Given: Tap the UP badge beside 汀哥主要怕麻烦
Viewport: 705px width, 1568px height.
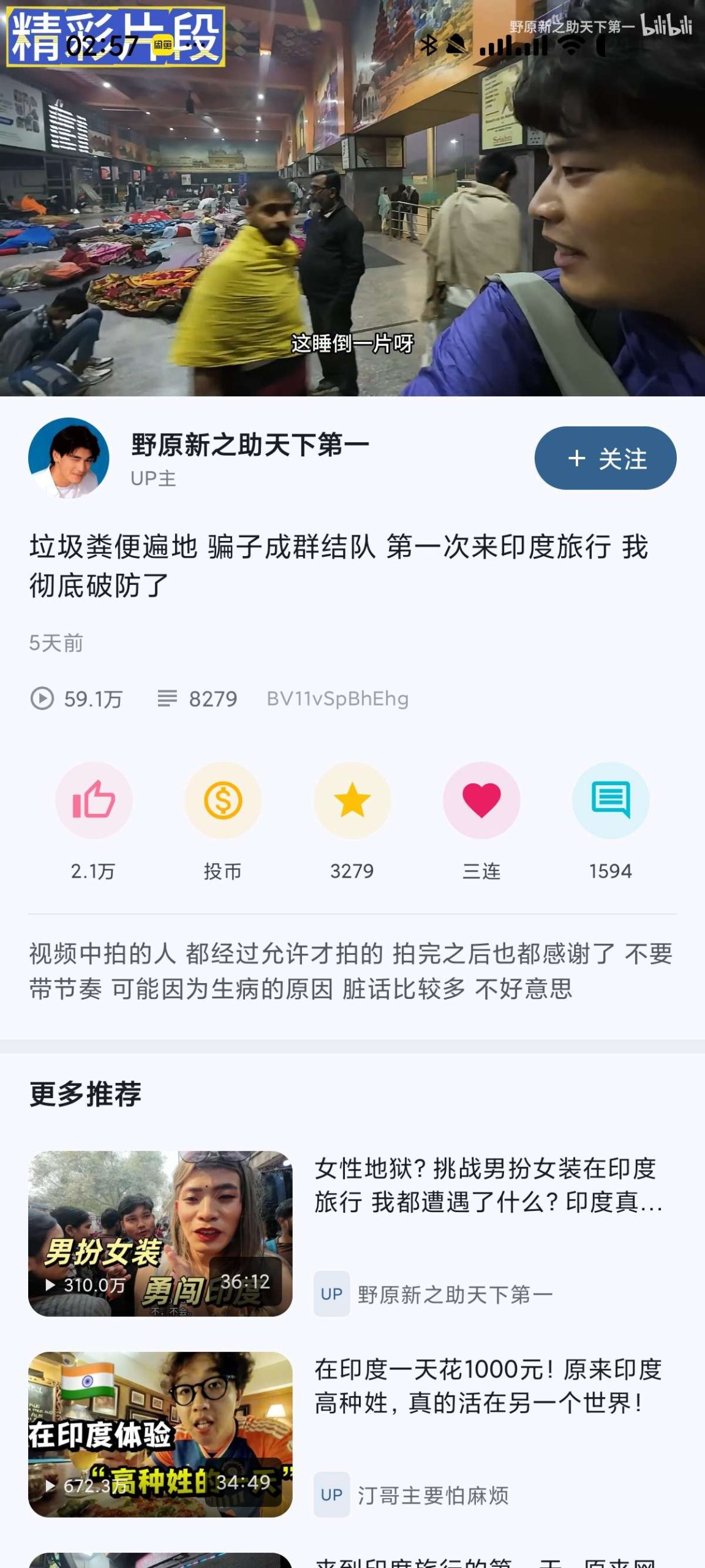Looking at the screenshot, I should click(x=330, y=1495).
